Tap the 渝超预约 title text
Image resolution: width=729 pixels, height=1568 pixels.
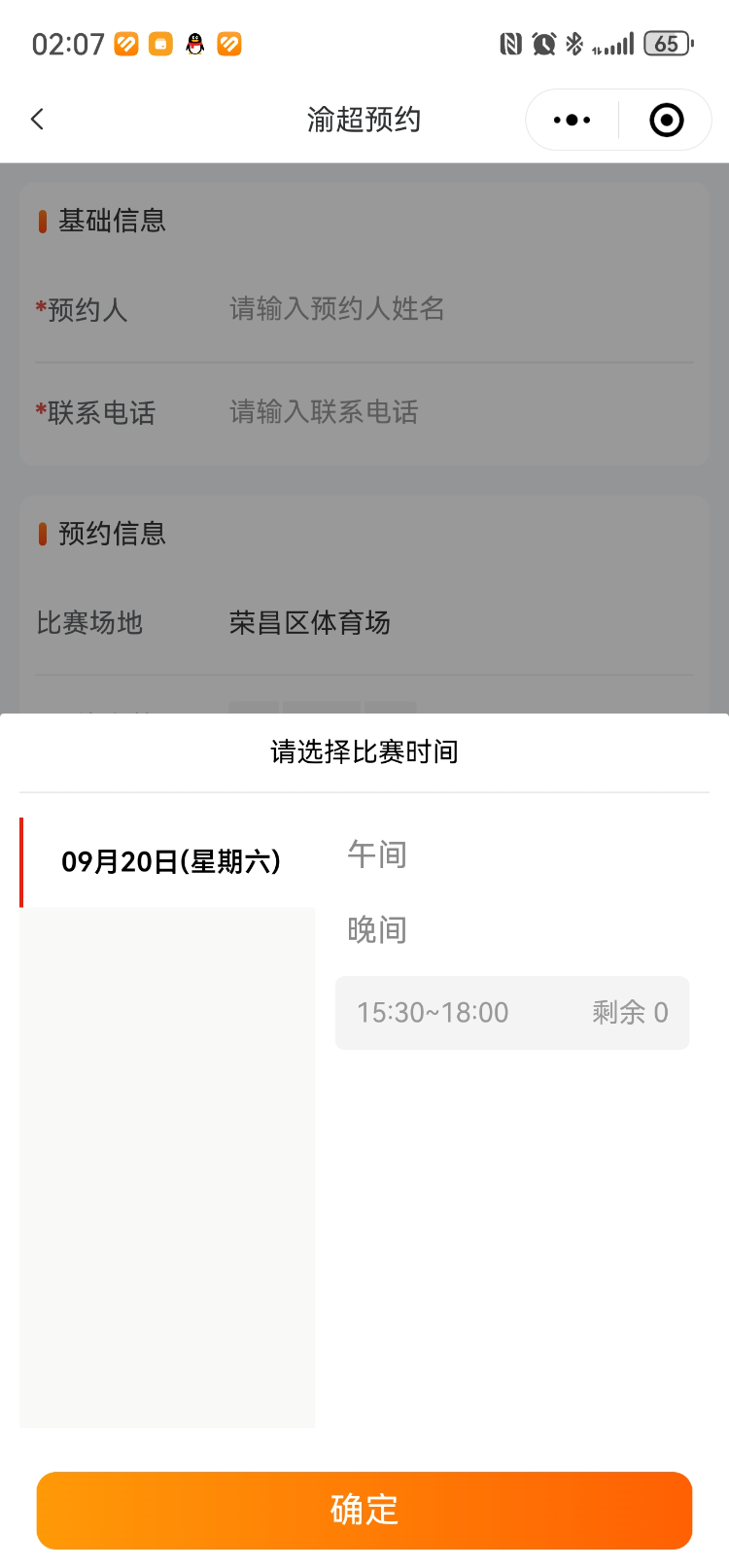coord(364,119)
